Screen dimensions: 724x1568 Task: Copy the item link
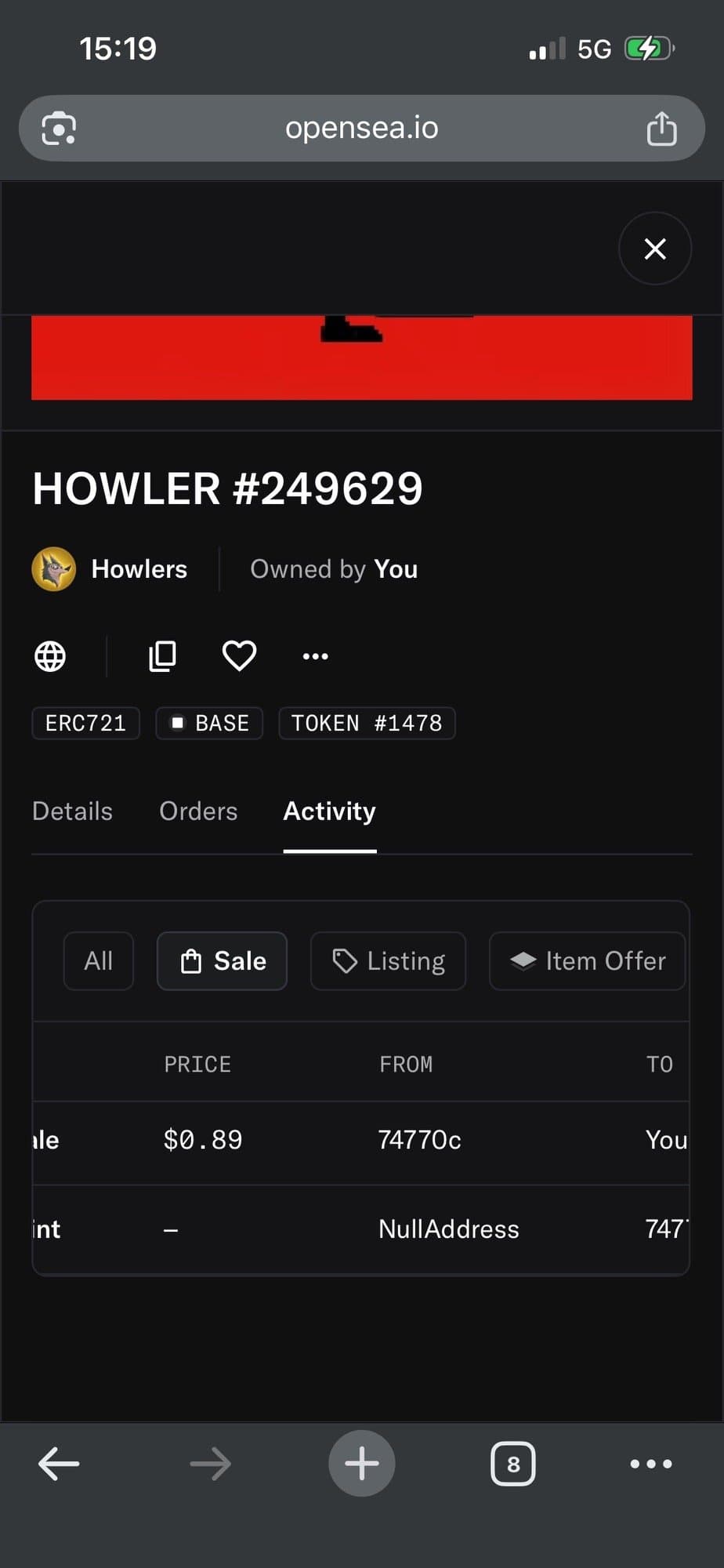coord(162,656)
